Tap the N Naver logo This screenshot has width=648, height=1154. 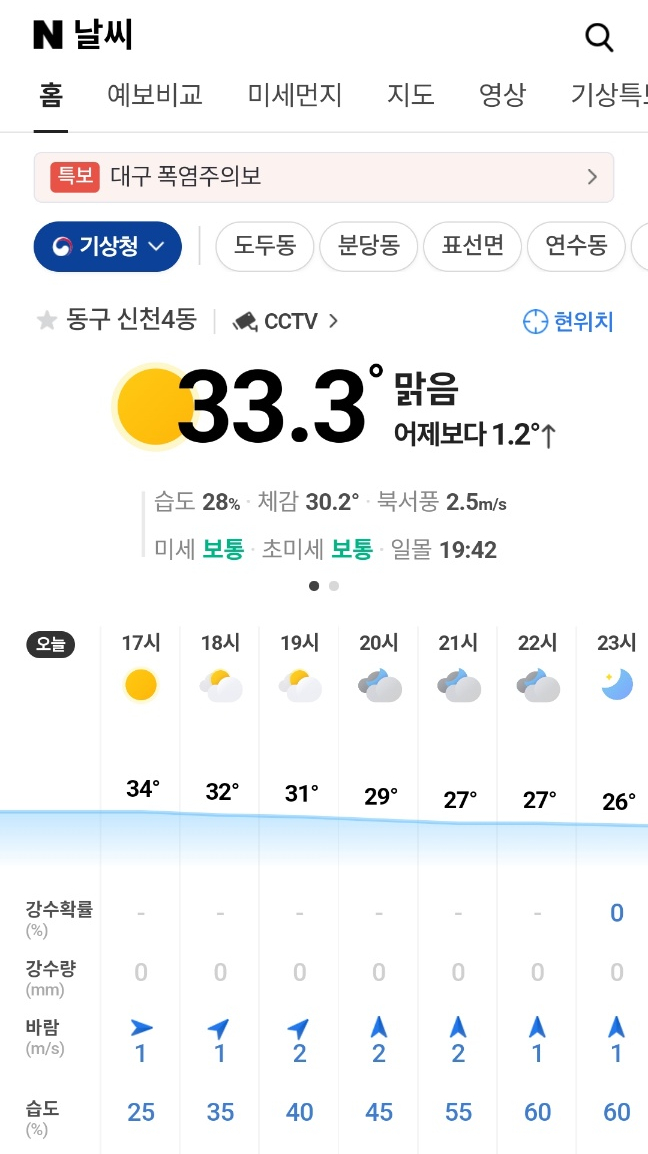(48, 35)
